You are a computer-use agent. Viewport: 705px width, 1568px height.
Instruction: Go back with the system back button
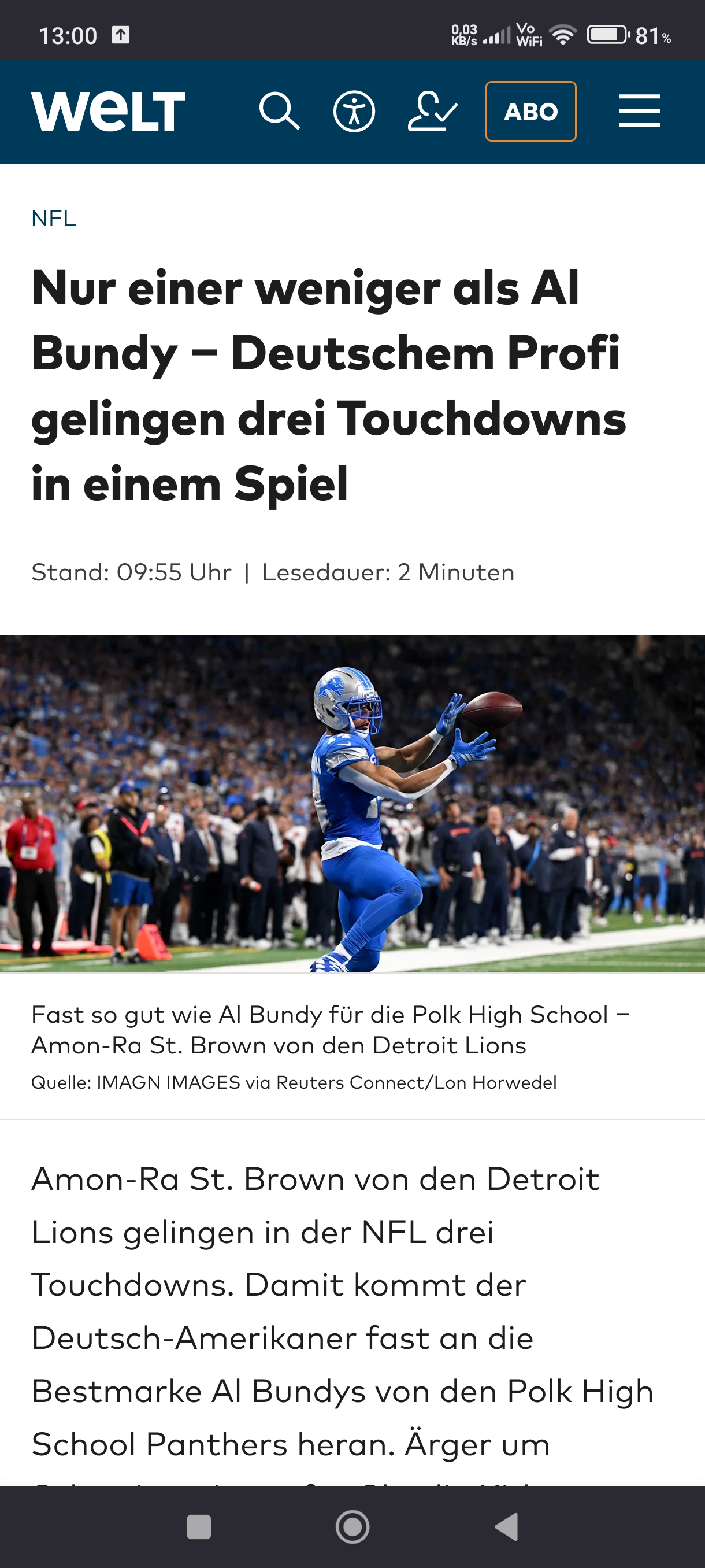(x=507, y=1526)
